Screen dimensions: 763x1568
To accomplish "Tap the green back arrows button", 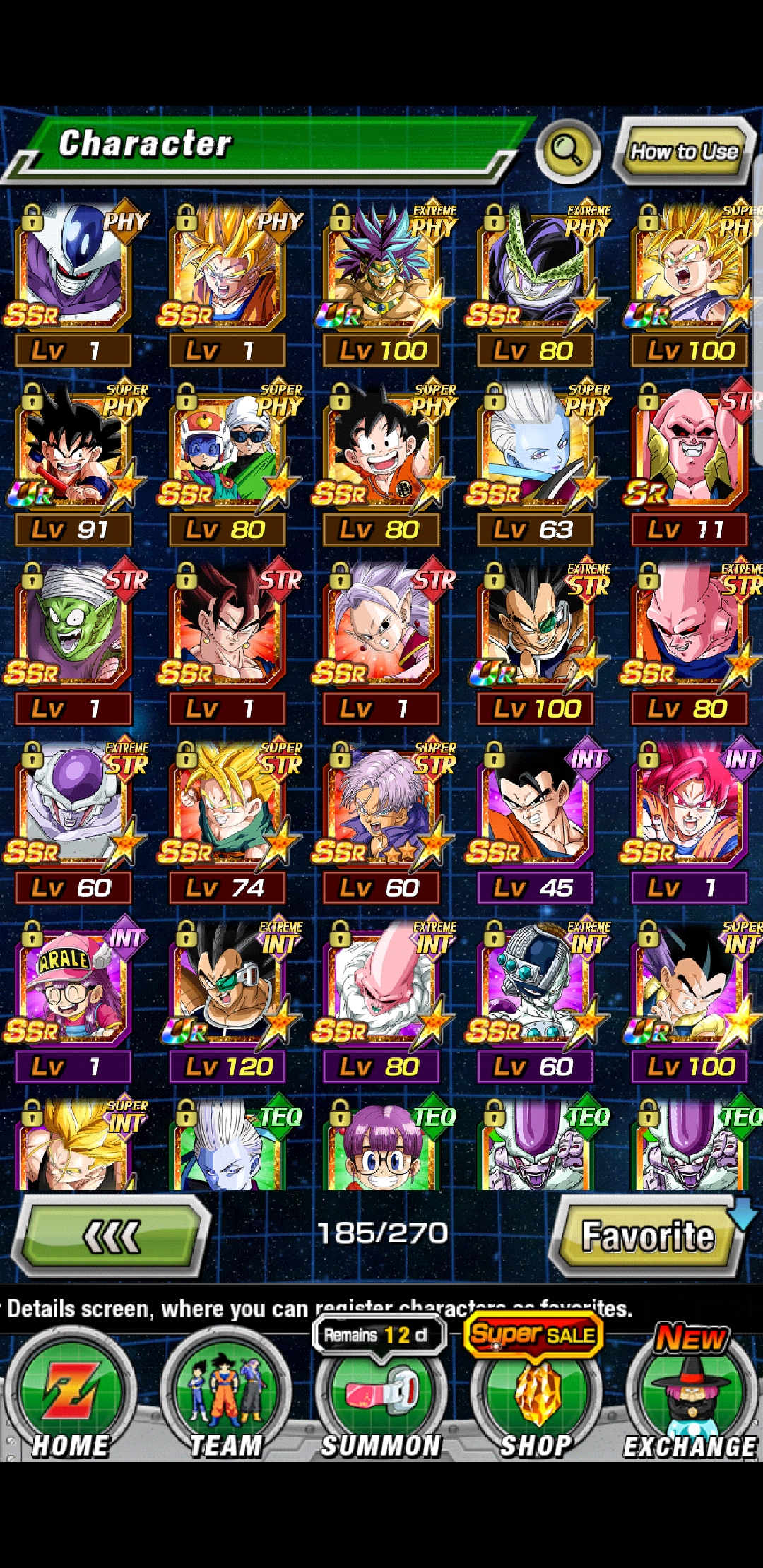I will [x=112, y=1236].
